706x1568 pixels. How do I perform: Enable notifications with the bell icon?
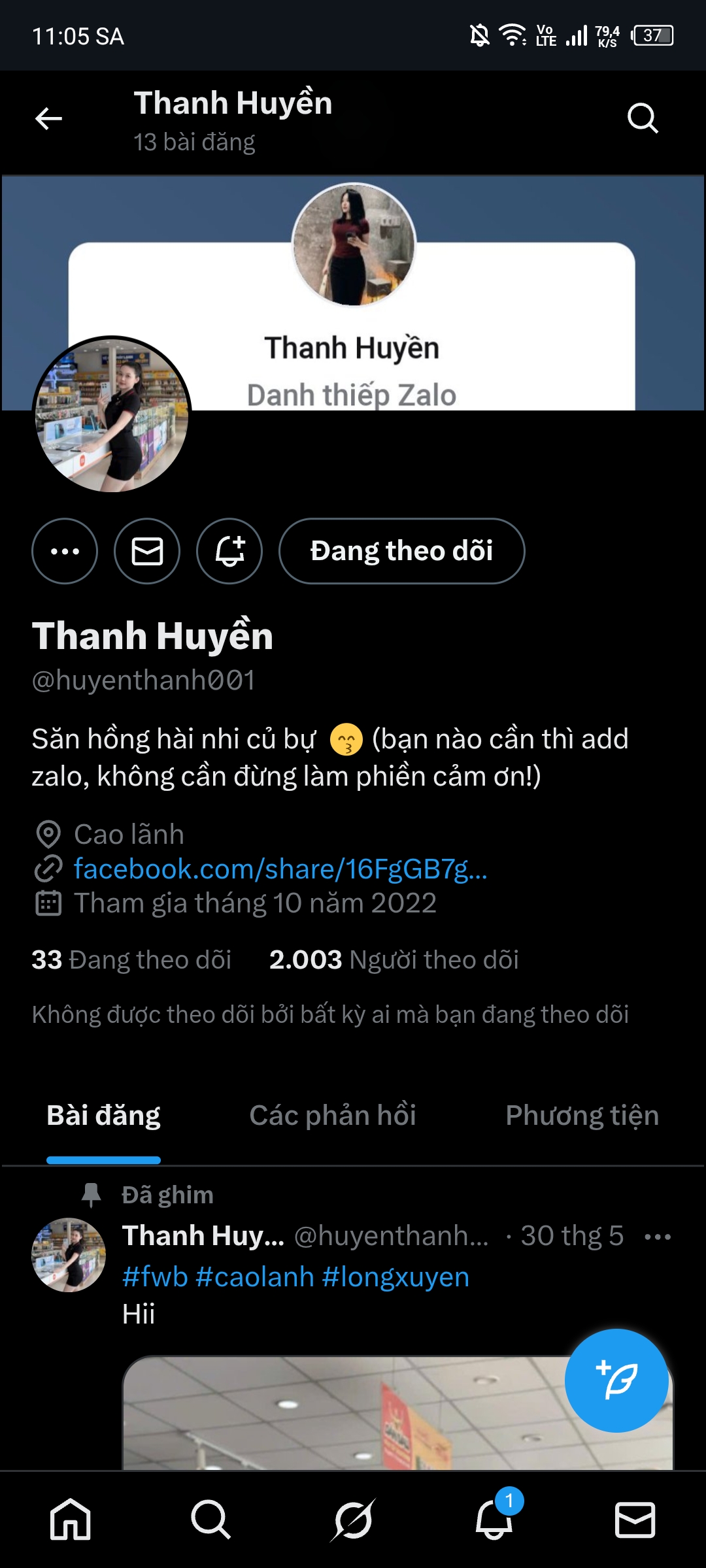click(229, 551)
